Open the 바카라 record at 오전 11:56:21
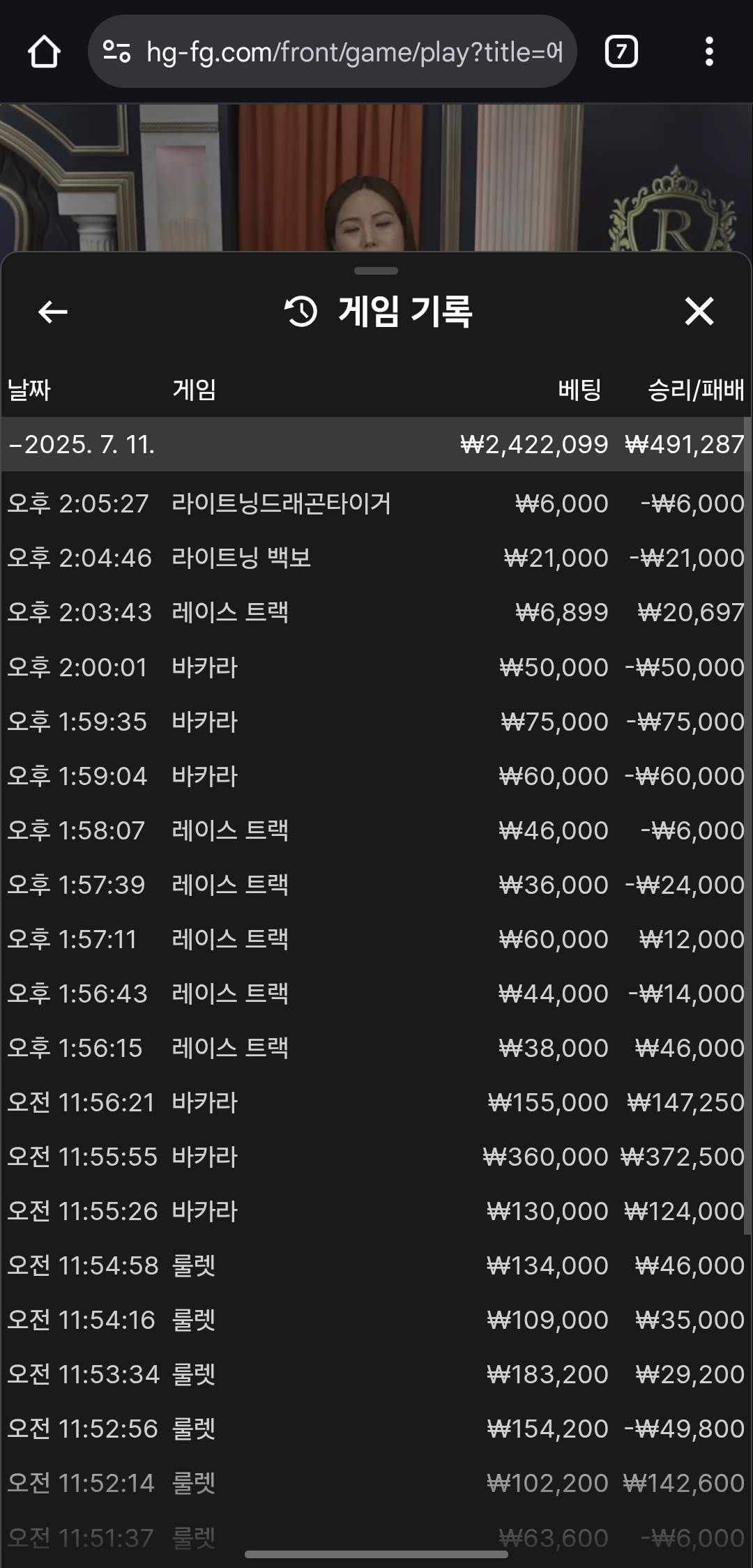 tap(374, 1102)
